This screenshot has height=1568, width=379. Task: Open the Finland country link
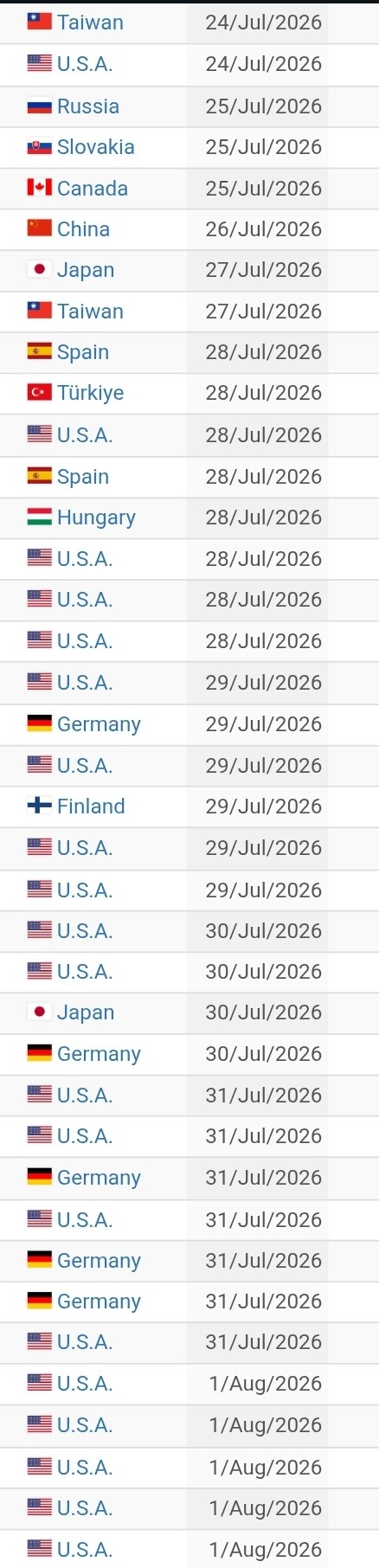pyautogui.click(x=91, y=806)
